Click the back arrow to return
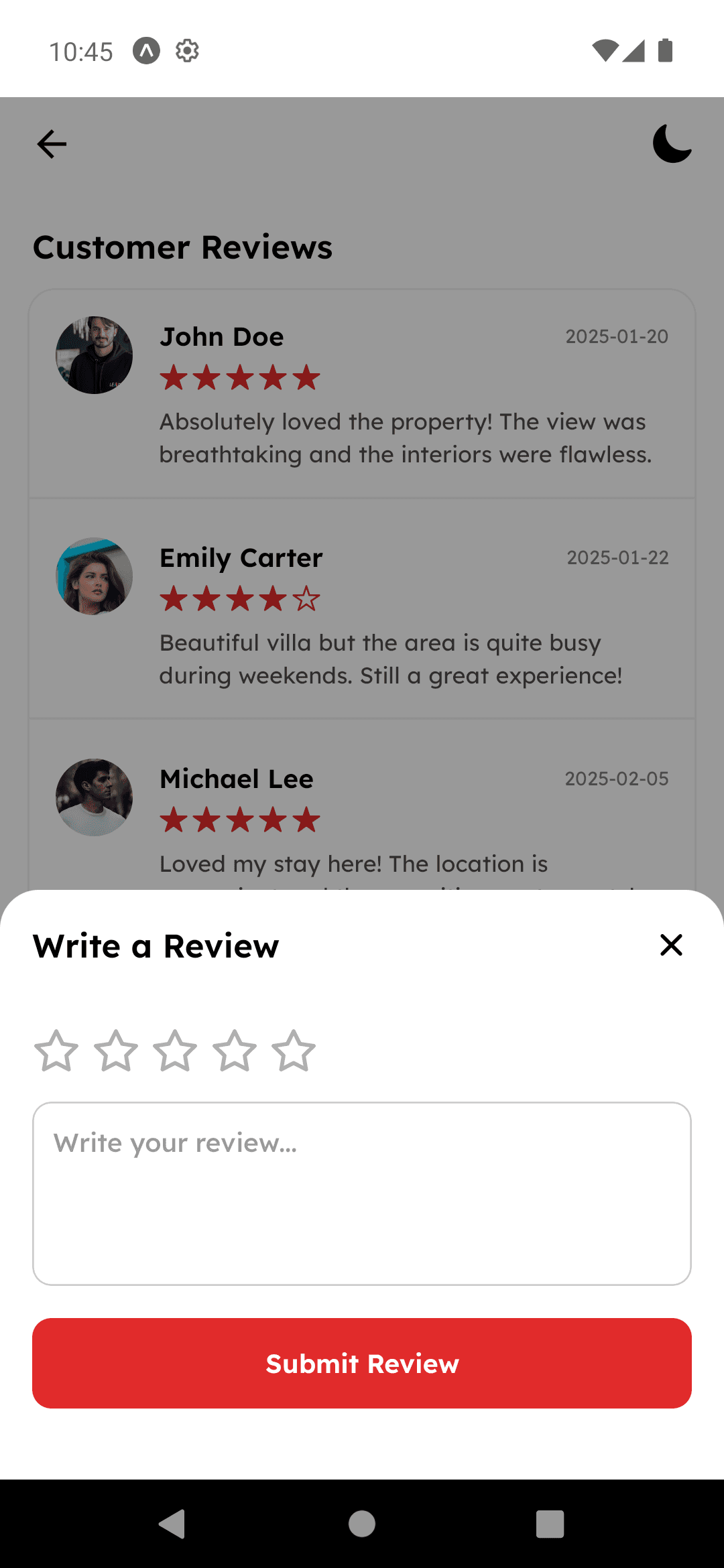This screenshot has width=724, height=1568. coord(51,143)
